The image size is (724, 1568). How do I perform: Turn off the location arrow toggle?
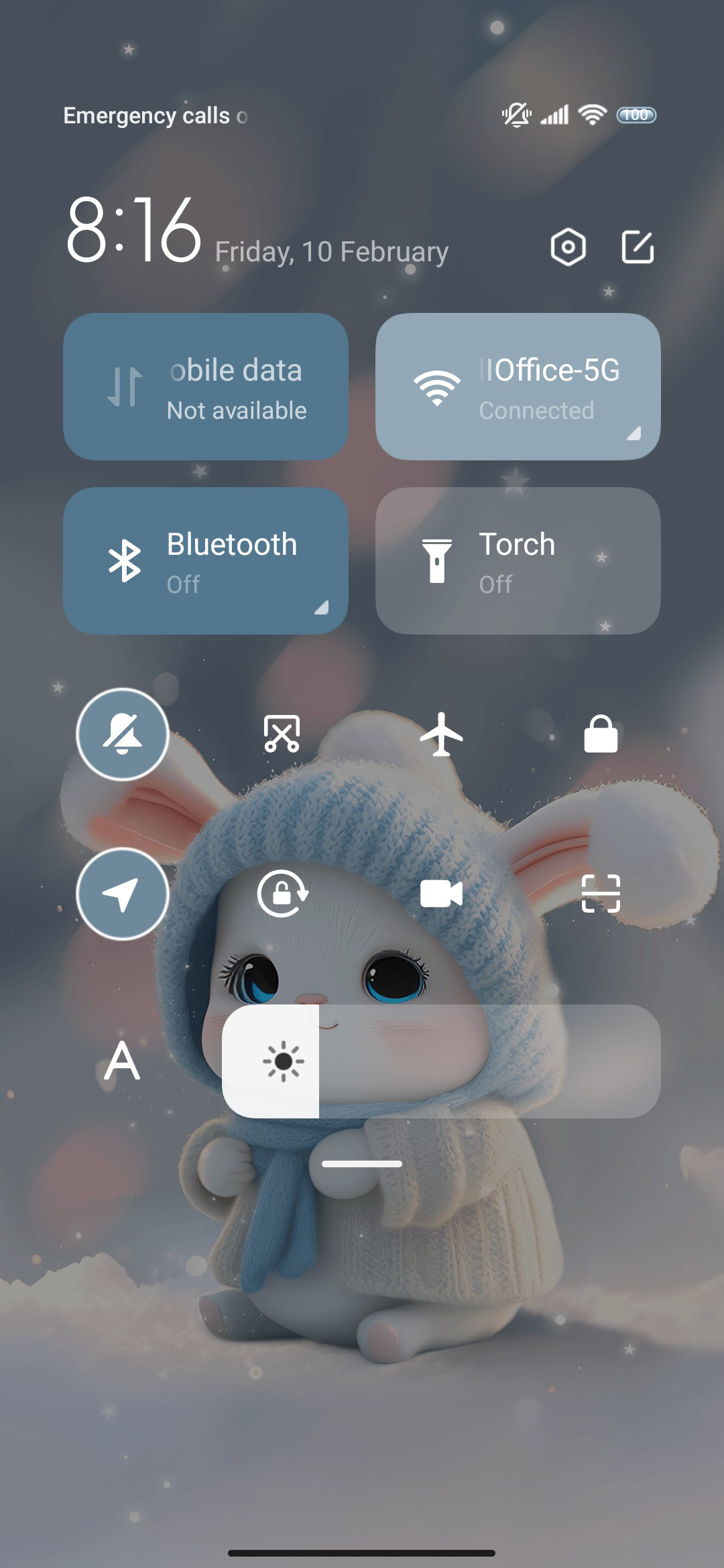pos(122,894)
